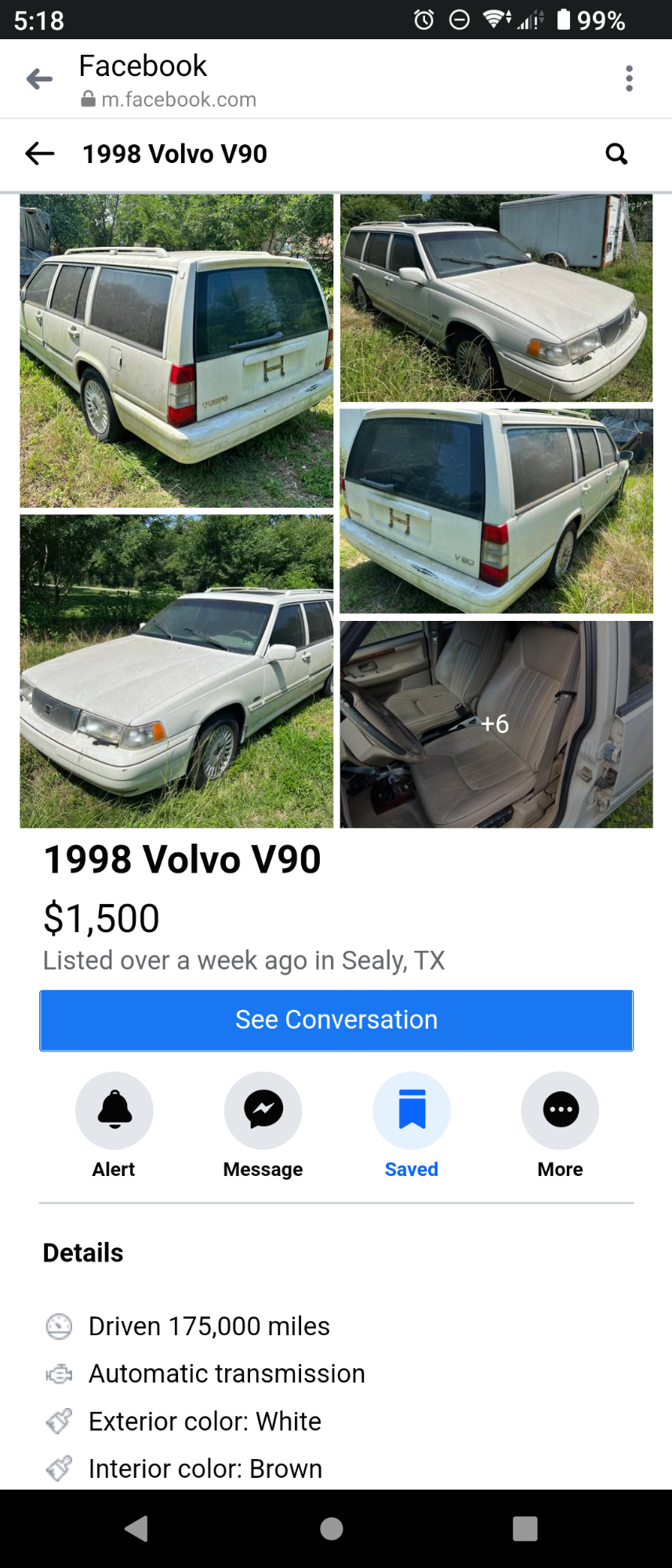Click the gearbox icon next to Automatic transmission
Viewport: 672px width, 1568px height.
[59, 1374]
